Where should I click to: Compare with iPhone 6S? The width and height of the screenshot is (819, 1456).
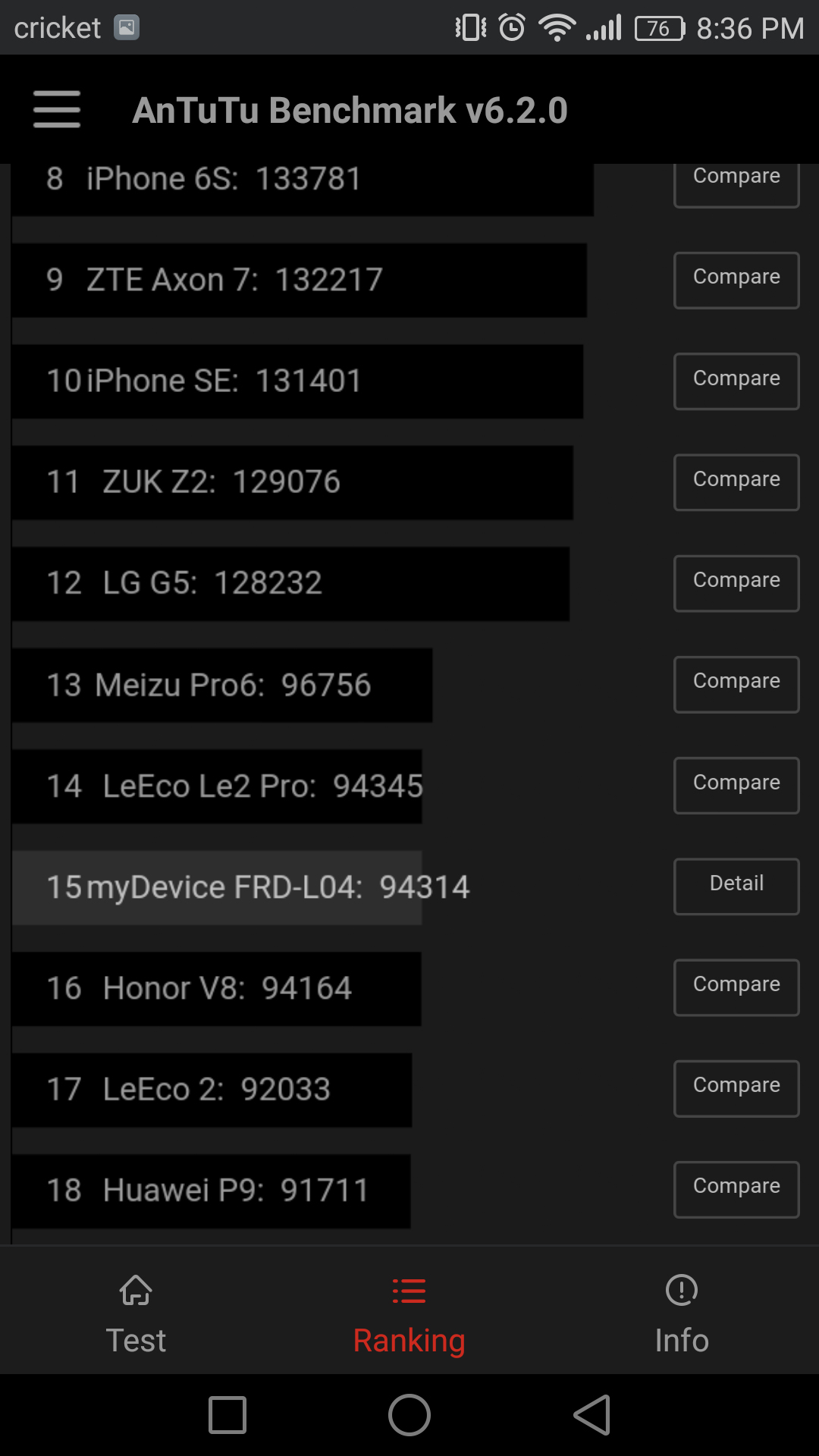point(736,182)
